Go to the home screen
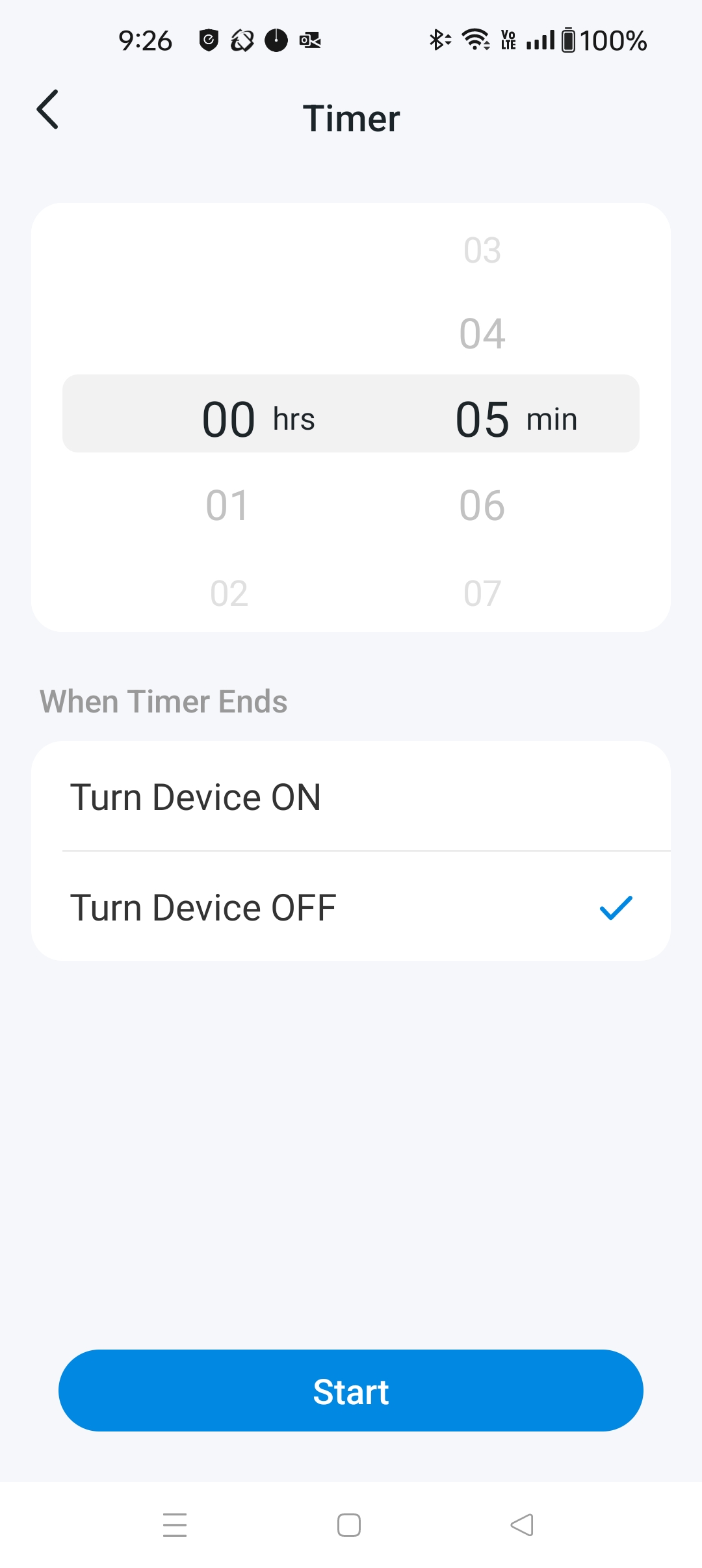This screenshot has width=702, height=1568. tap(349, 1525)
